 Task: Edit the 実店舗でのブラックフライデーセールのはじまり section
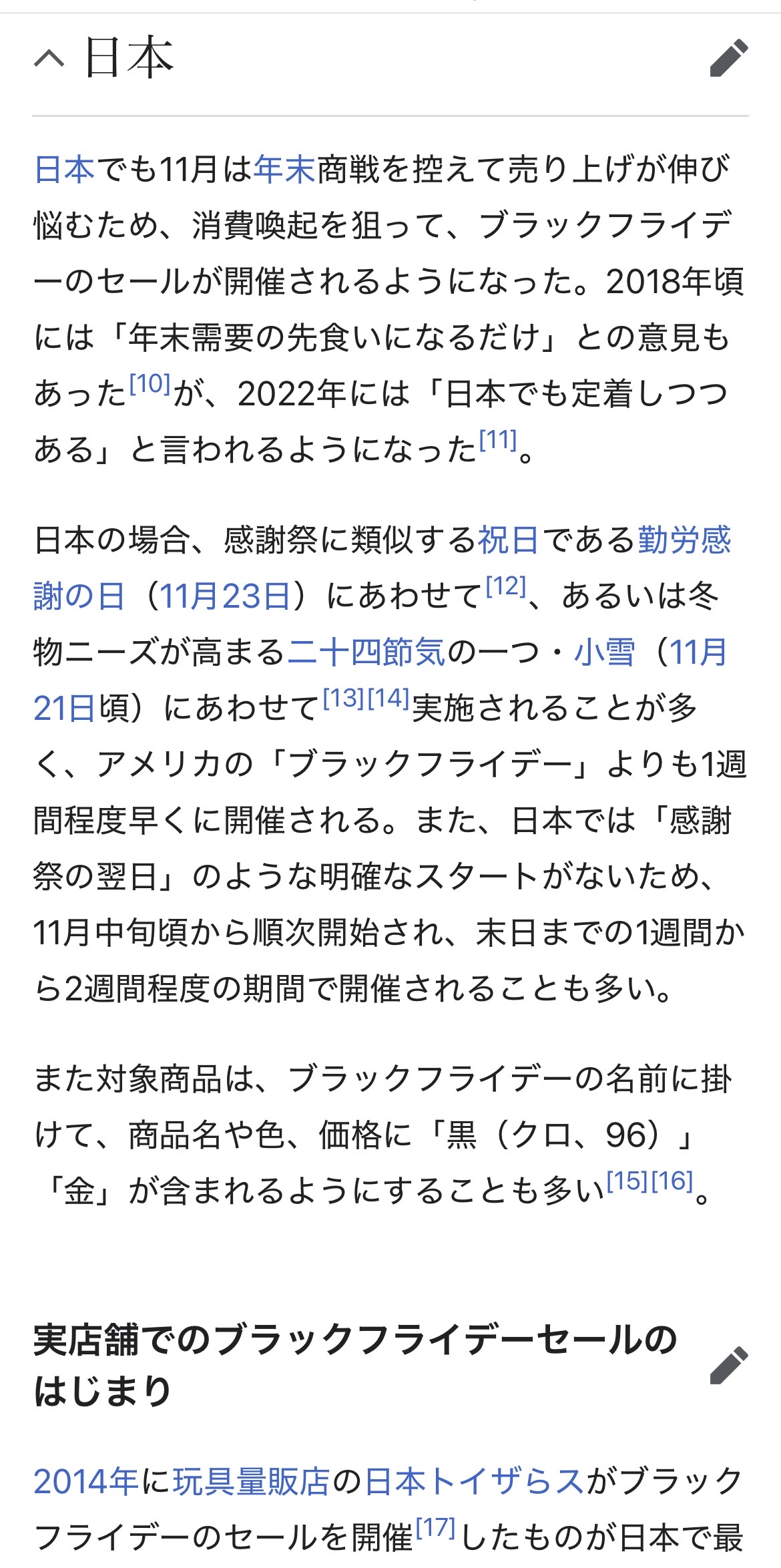click(728, 1366)
